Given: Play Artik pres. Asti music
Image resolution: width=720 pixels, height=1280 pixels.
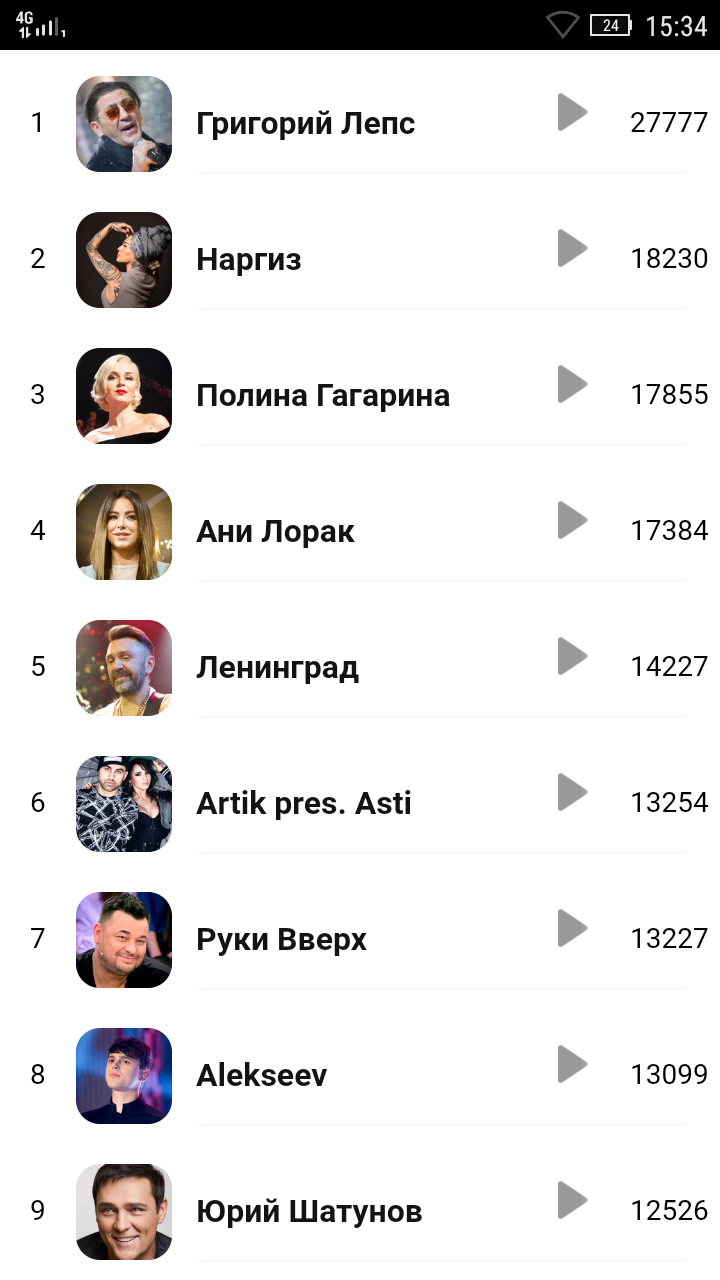Looking at the screenshot, I should click(x=572, y=792).
